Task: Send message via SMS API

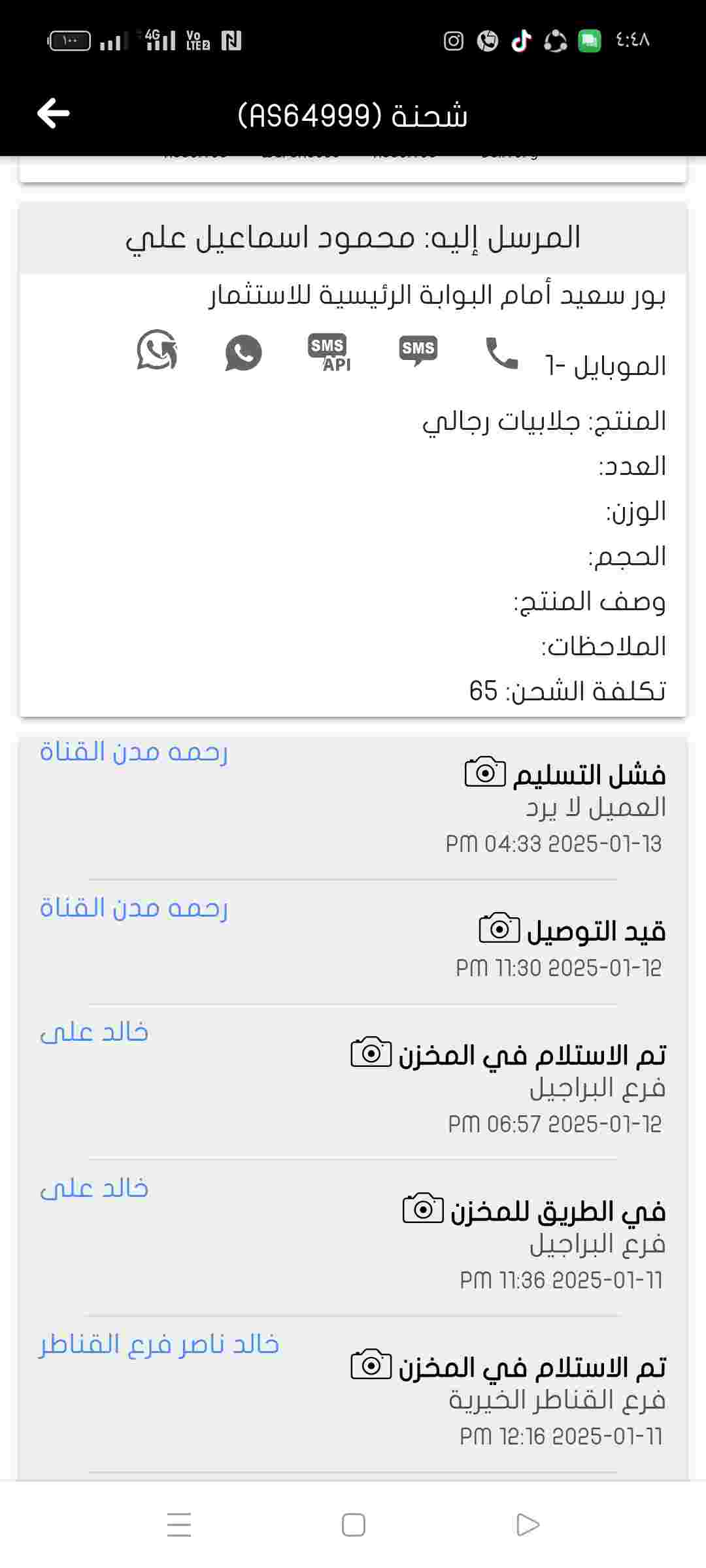Action: click(x=329, y=352)
